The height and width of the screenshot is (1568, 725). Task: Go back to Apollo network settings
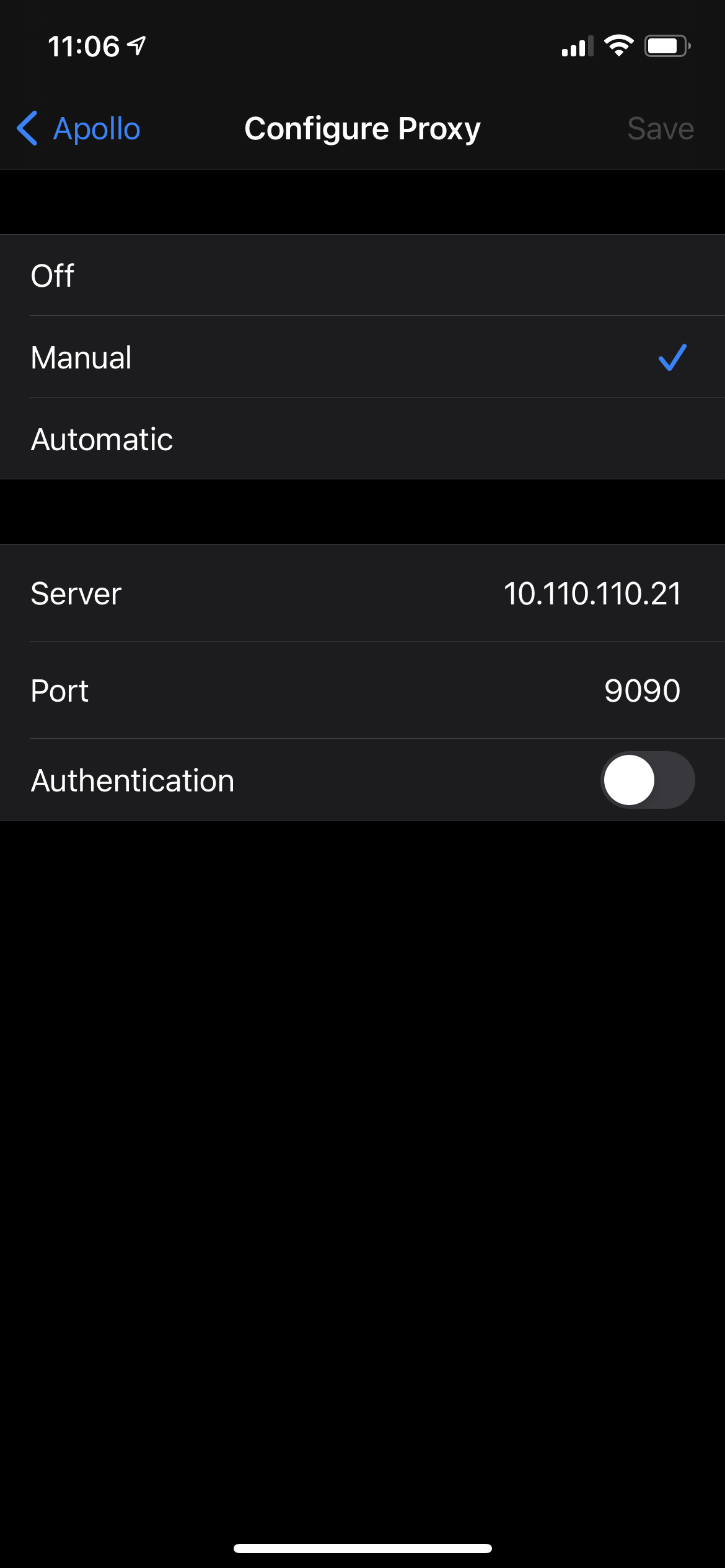click(x=79, y=129)
